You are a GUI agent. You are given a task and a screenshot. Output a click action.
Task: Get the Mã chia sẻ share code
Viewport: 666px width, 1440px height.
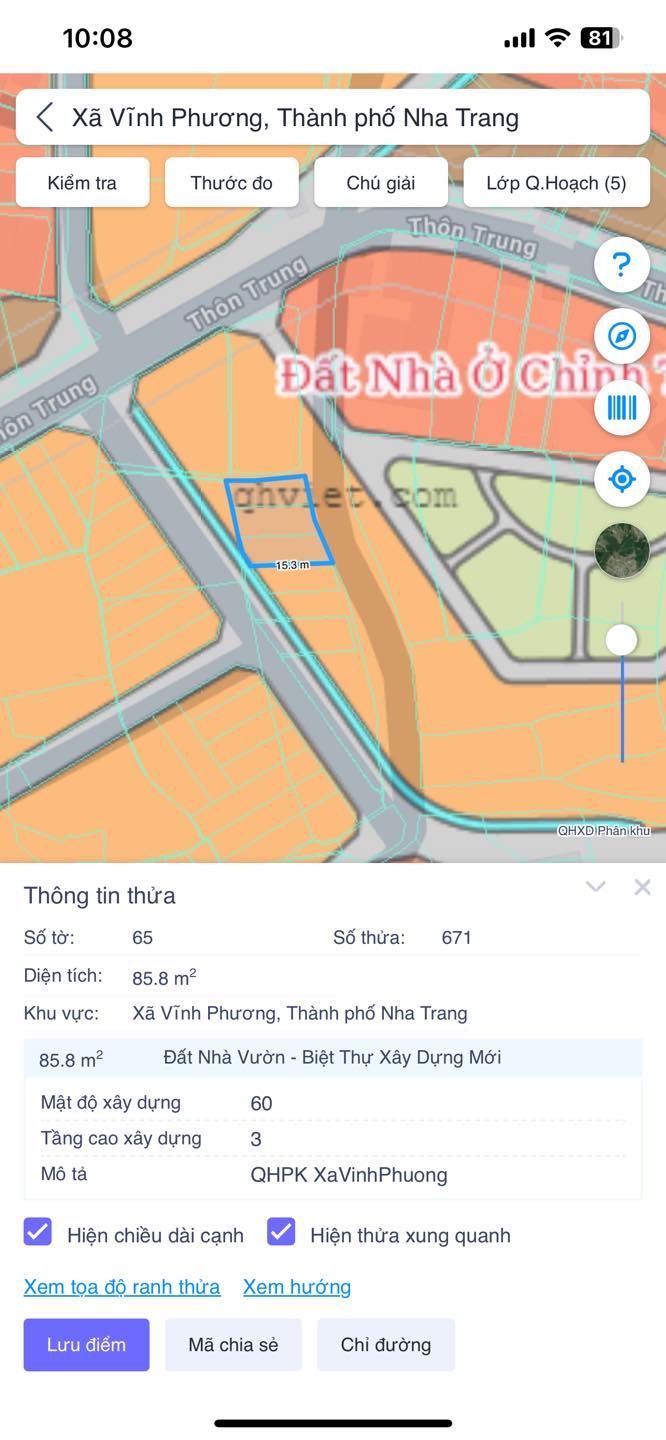click(x=233, y=1345)
